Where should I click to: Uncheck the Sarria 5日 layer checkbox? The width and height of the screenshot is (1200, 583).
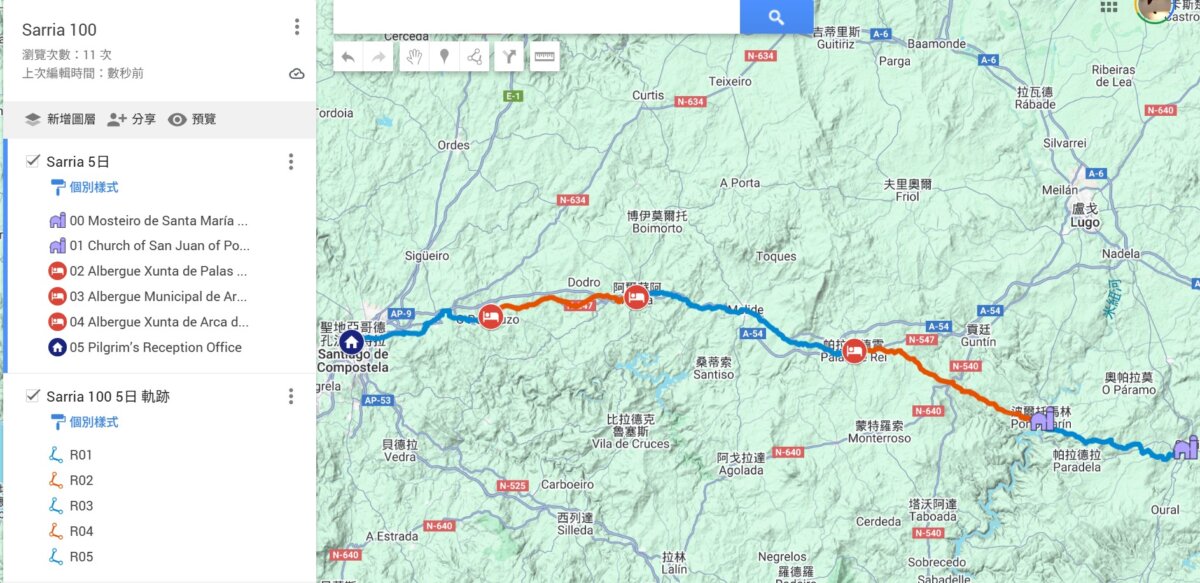click(x=32, y=161)
